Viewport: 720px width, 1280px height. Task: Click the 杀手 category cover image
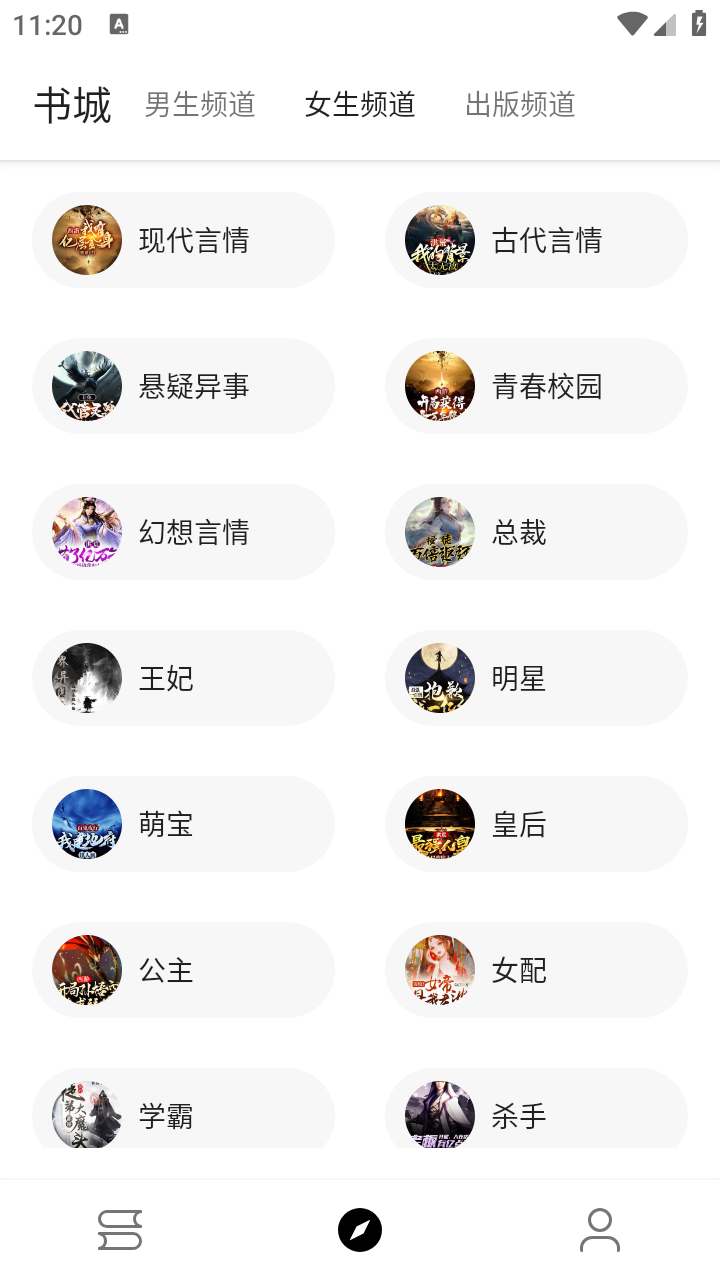pos(439,1112)
